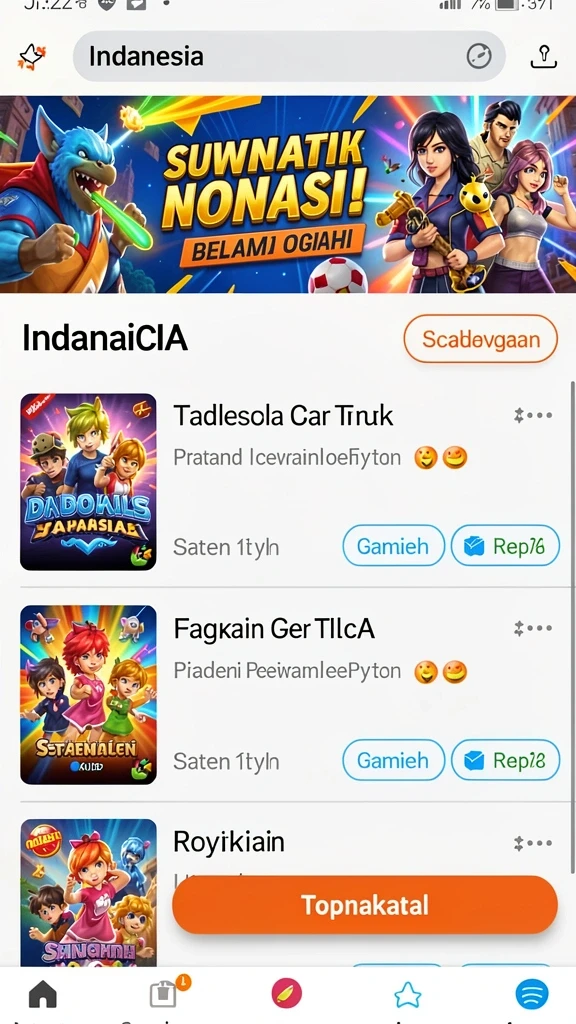Tap the compass icon inside the search bar
The height and width of the screenshot is (1024, 576).
pos(479,57)
